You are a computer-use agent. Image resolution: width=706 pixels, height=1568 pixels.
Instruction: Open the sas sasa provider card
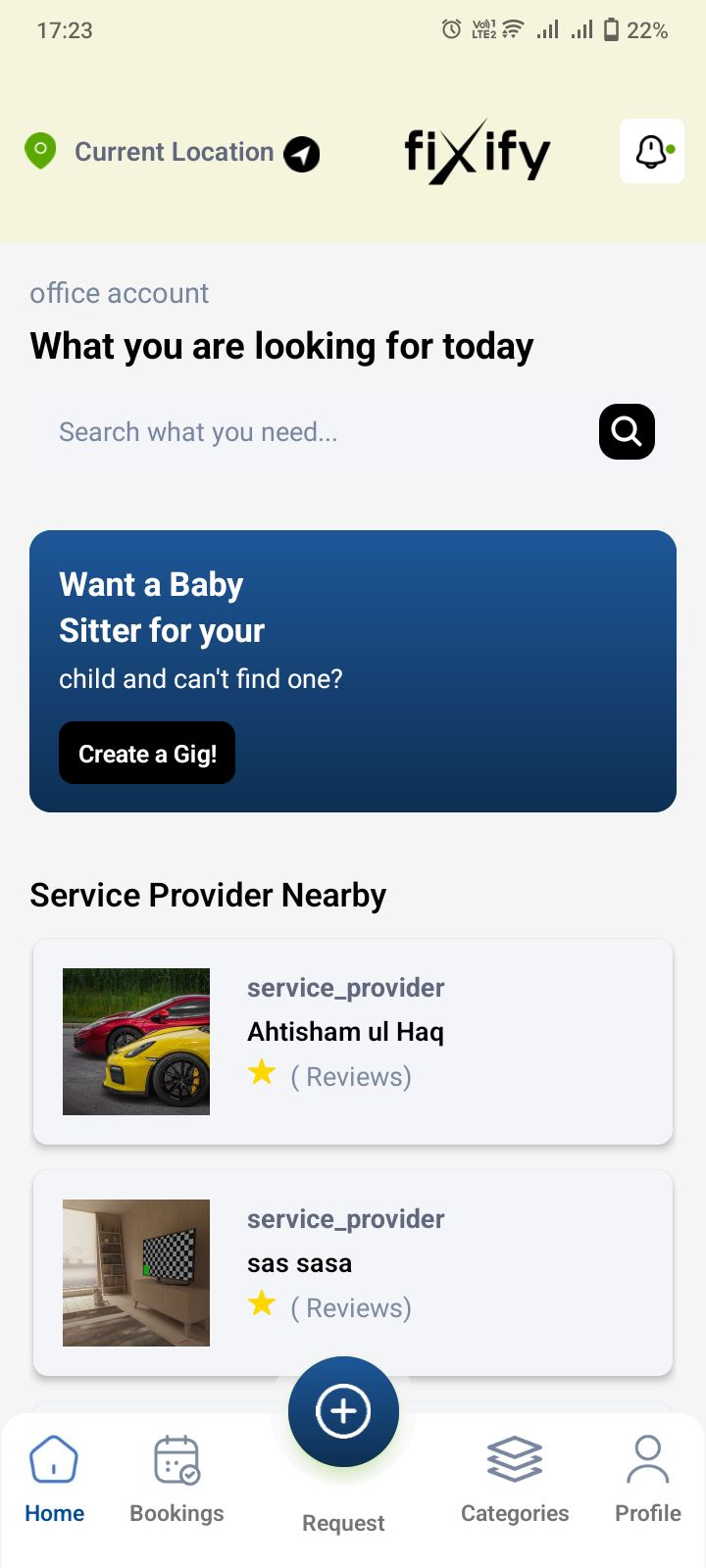(x=353, y=1272)
